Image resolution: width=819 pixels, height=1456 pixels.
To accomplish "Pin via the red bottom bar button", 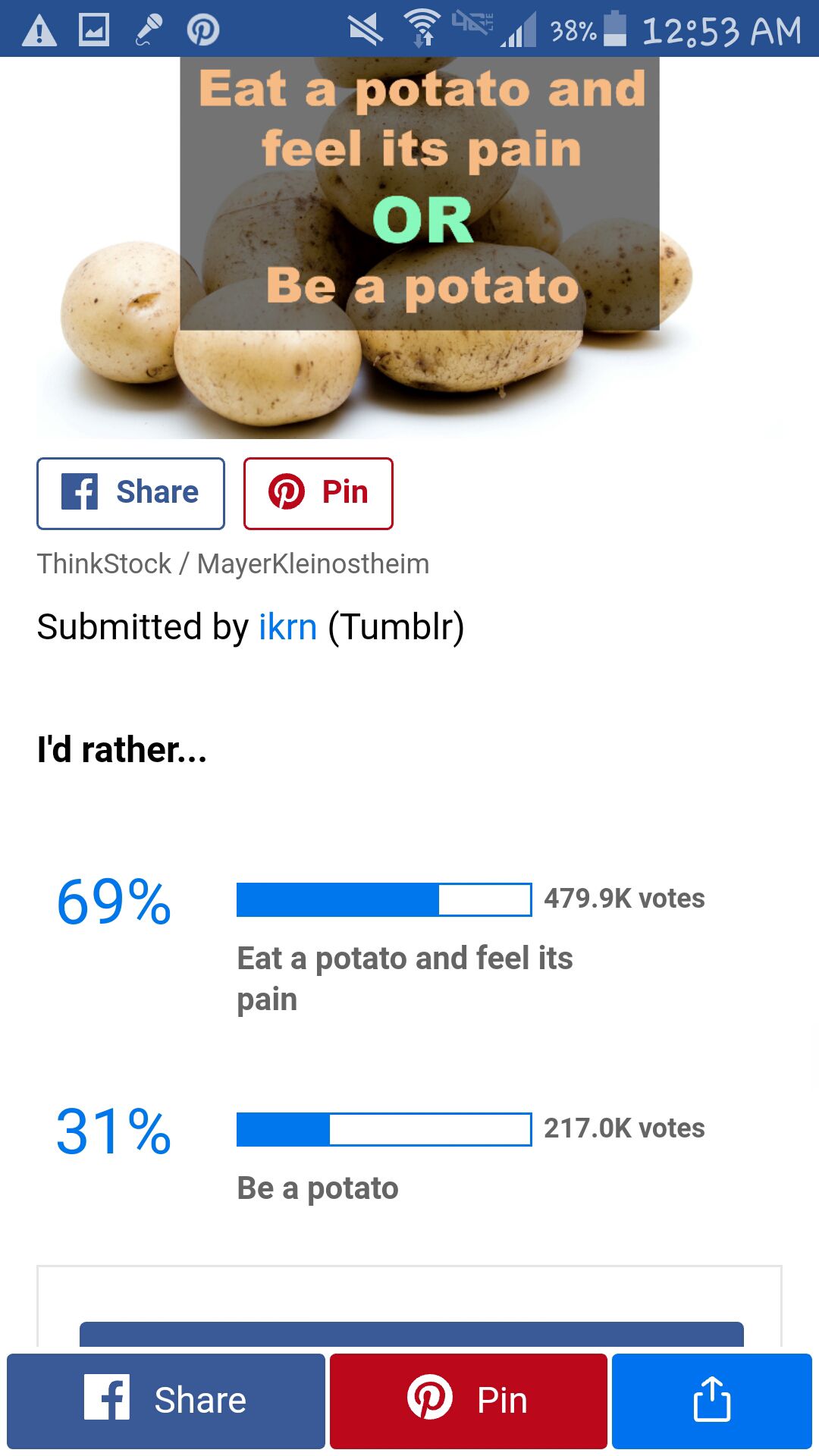I will [x=469, y=1401].
